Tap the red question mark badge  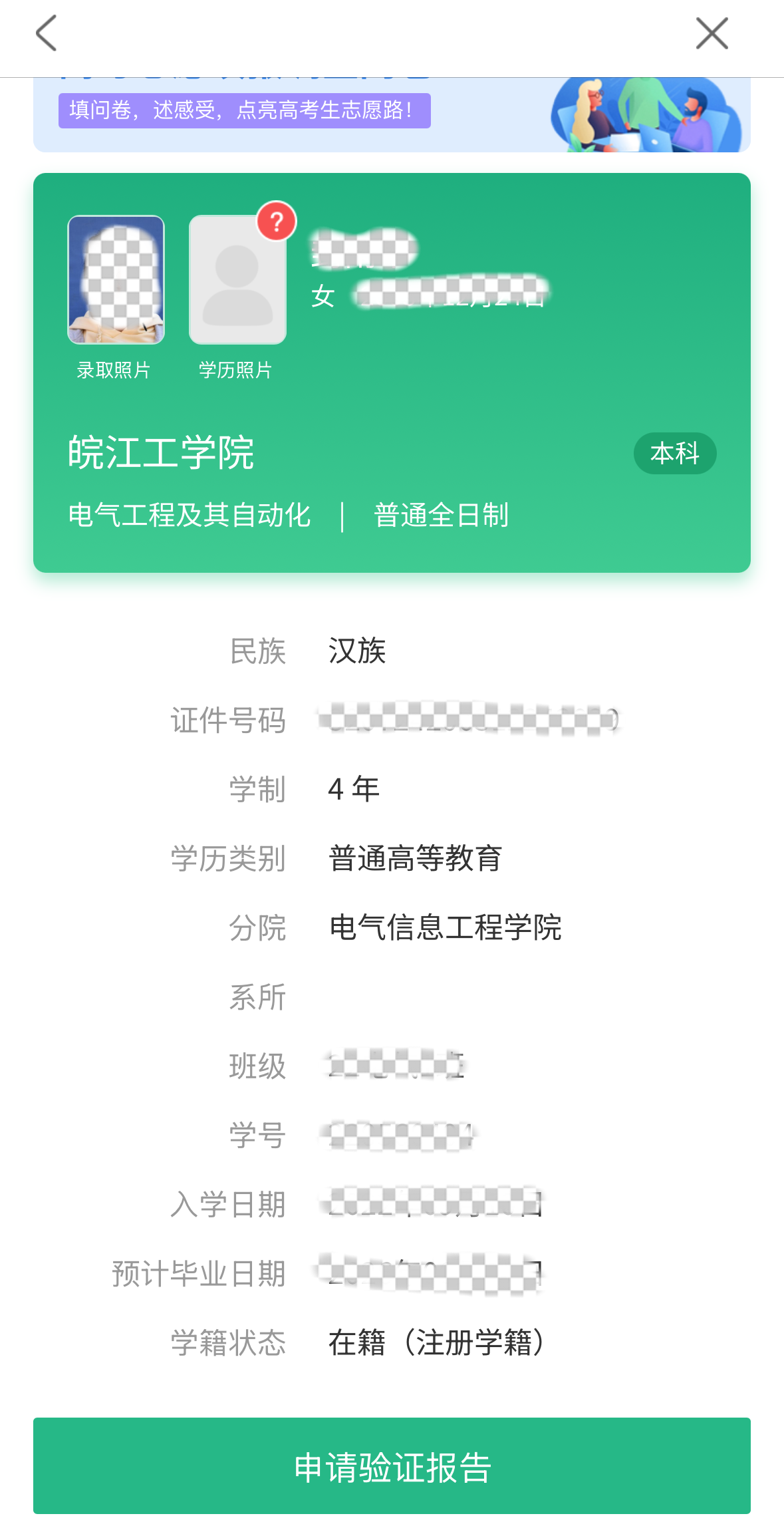277,221
